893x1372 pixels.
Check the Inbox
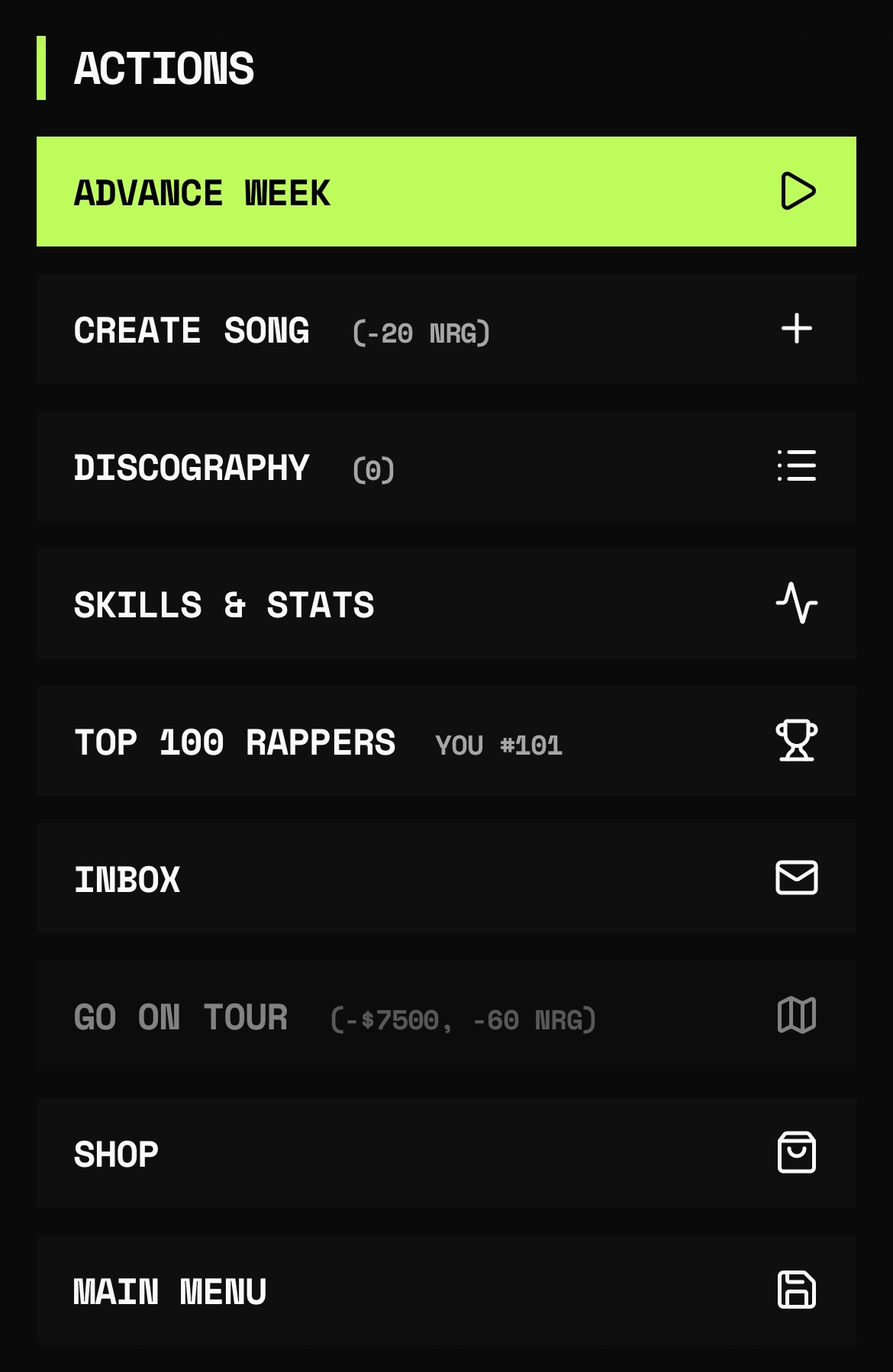[446, 878]
